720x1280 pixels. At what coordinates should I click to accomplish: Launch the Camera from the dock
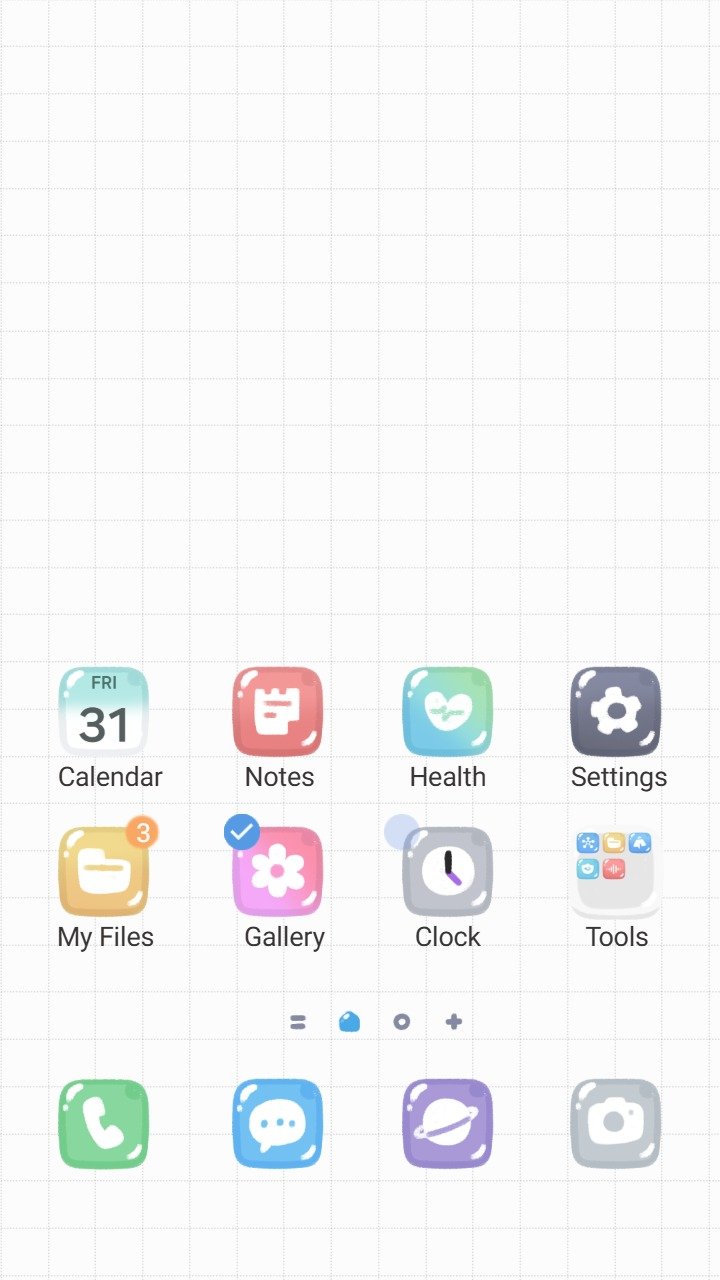615,1123
